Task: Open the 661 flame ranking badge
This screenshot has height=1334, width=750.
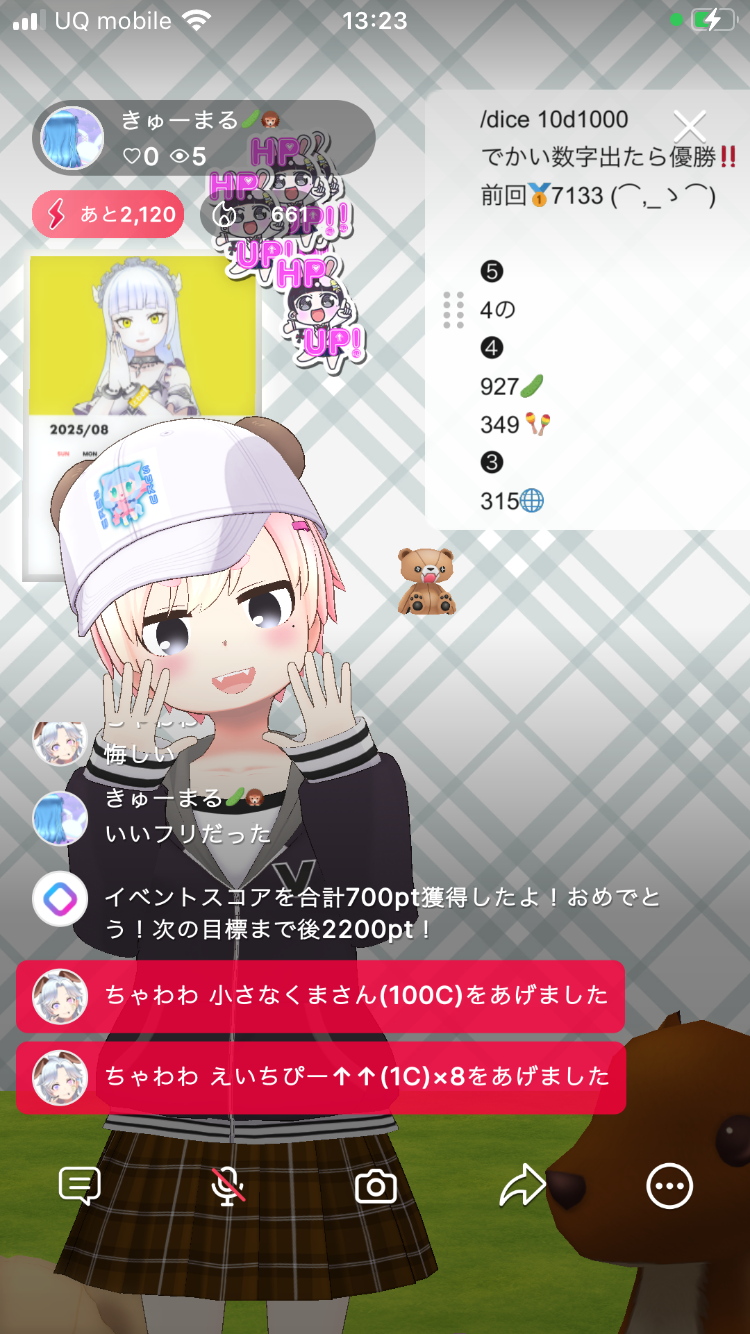Action: [x=262, y=214]
